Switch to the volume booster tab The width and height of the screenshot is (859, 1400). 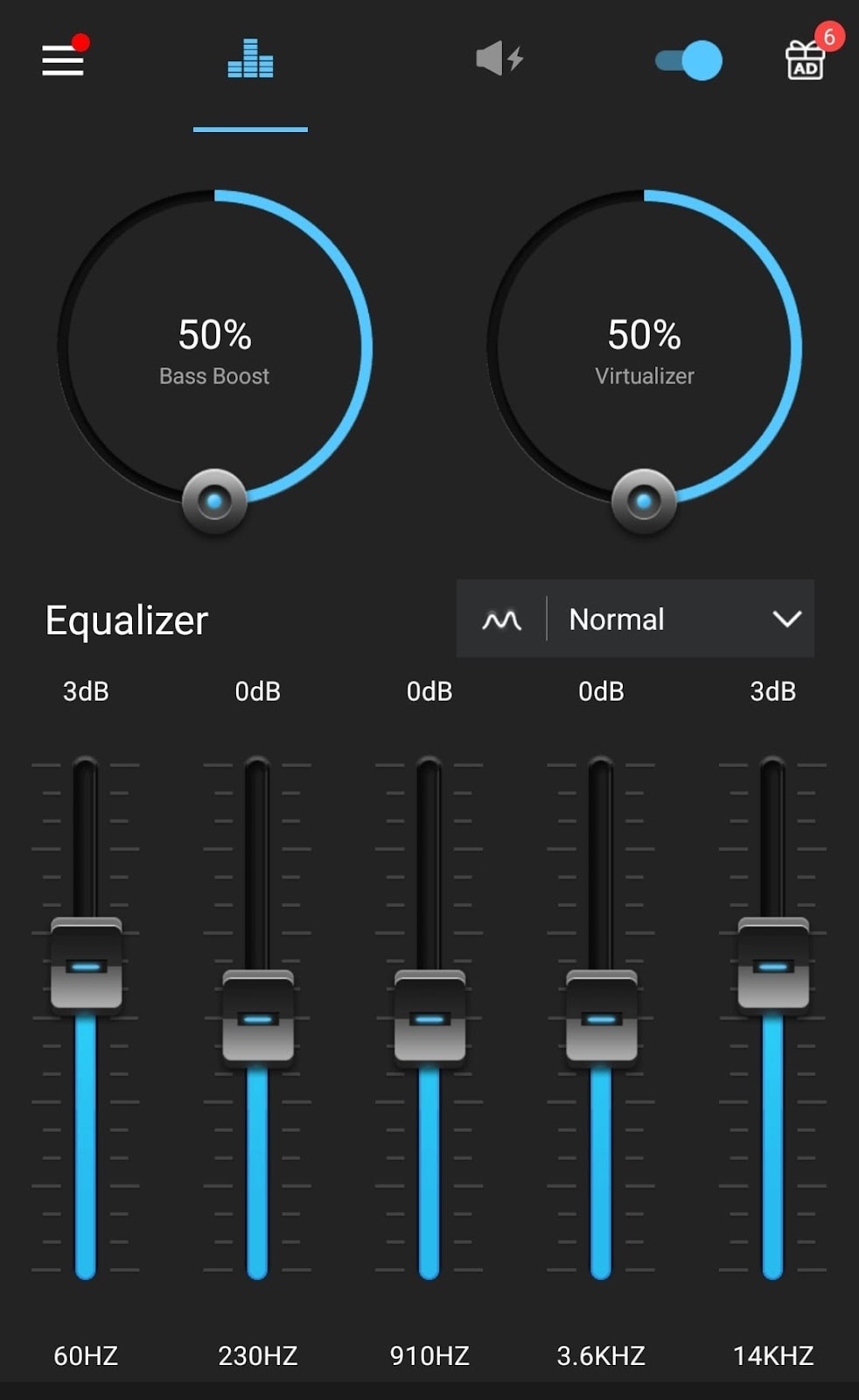[499, 59]
